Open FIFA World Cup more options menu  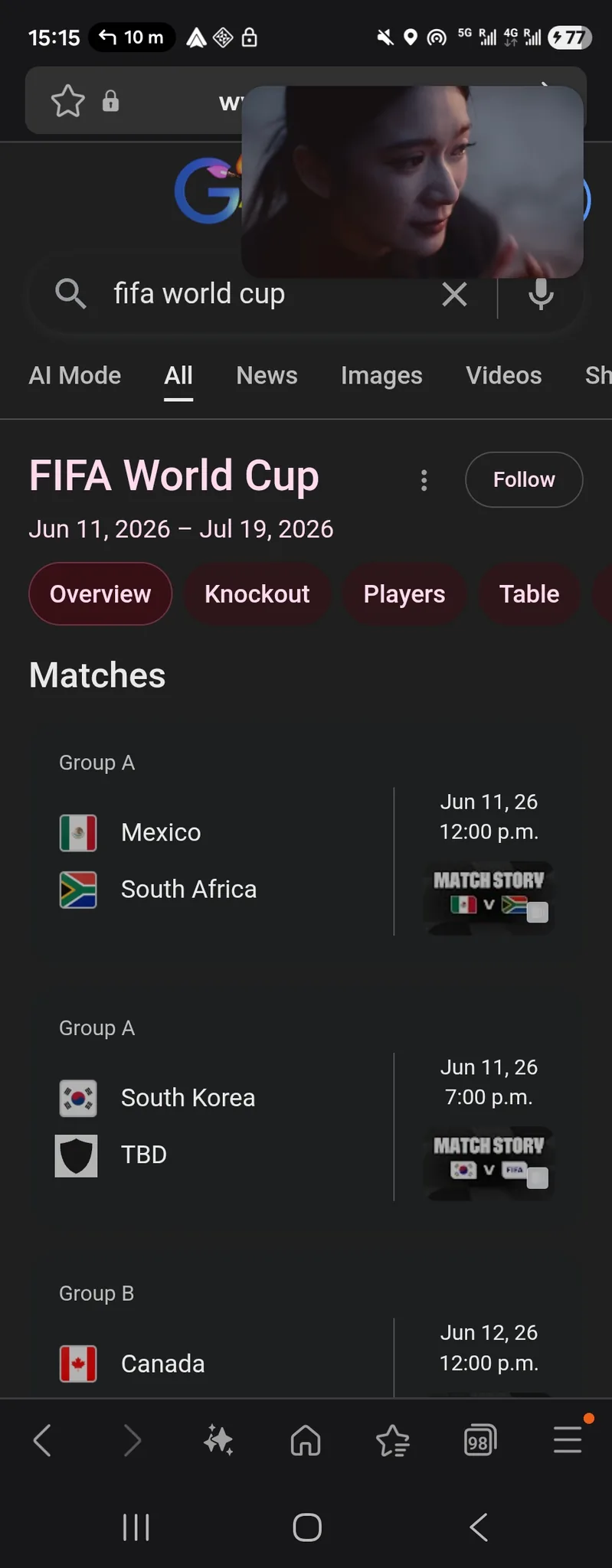click(424, 480)
